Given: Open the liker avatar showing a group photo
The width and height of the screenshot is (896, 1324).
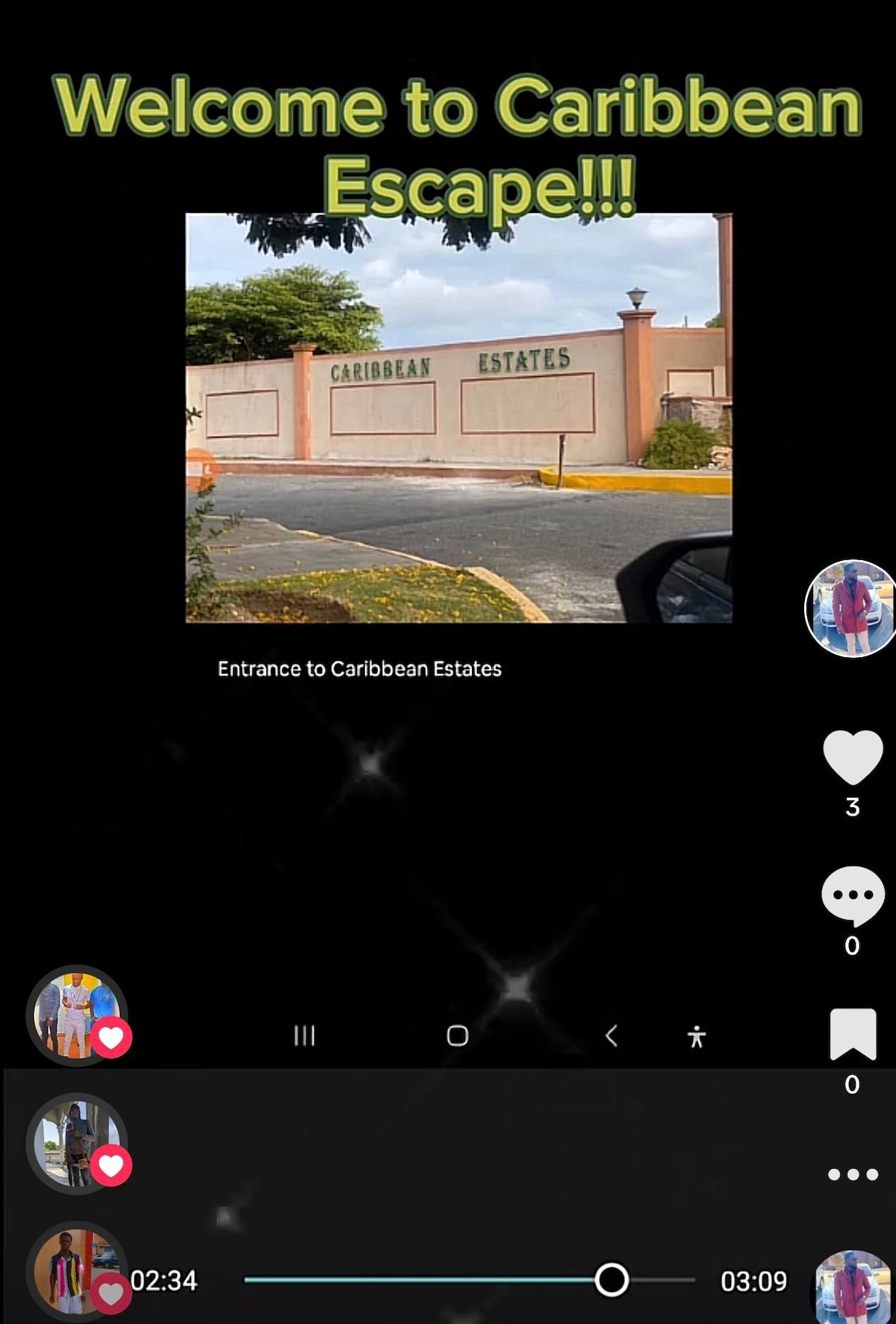Looking at the screenshot, I should coord(76,1014).
